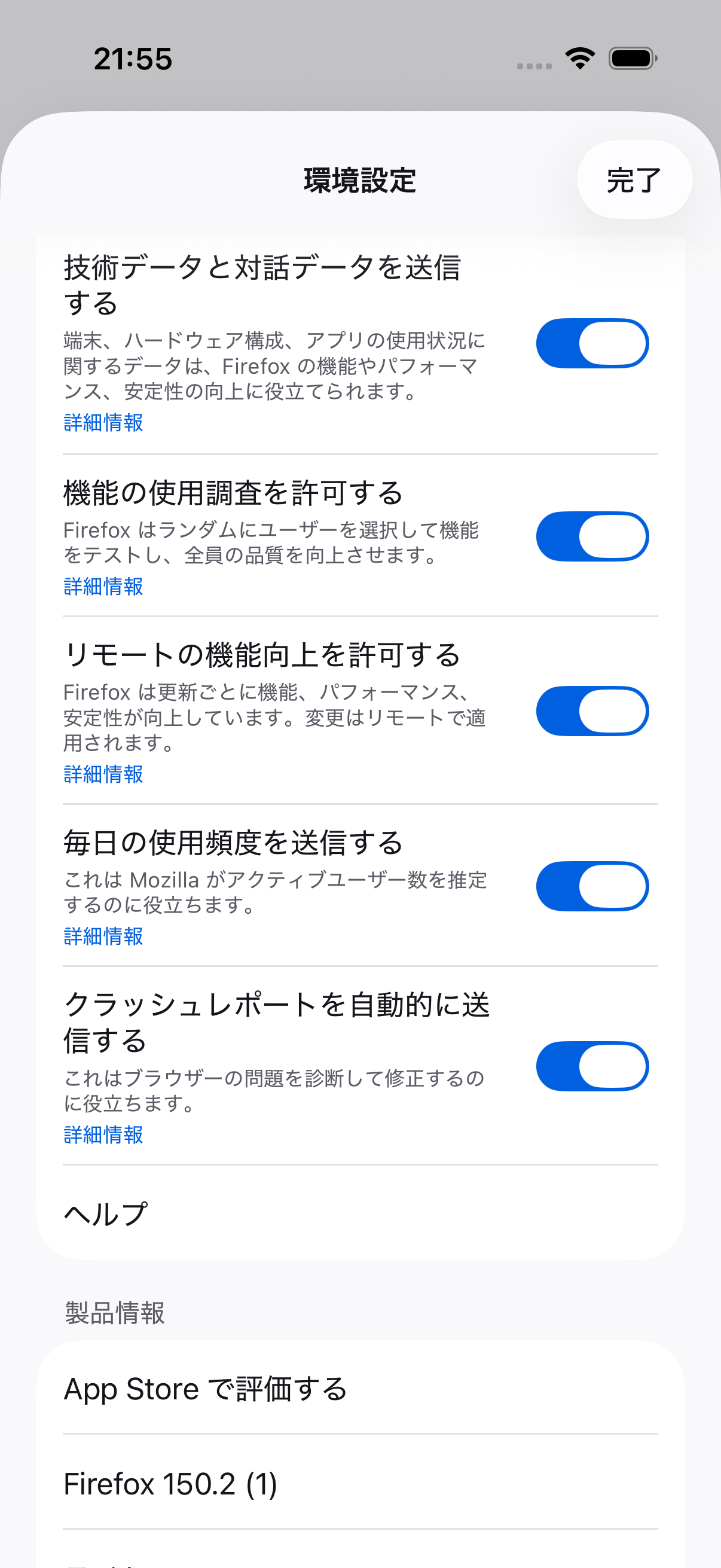Select App Store で評価する
The width and height of the screenshot is (721, 1568).
click(360, 1389)
